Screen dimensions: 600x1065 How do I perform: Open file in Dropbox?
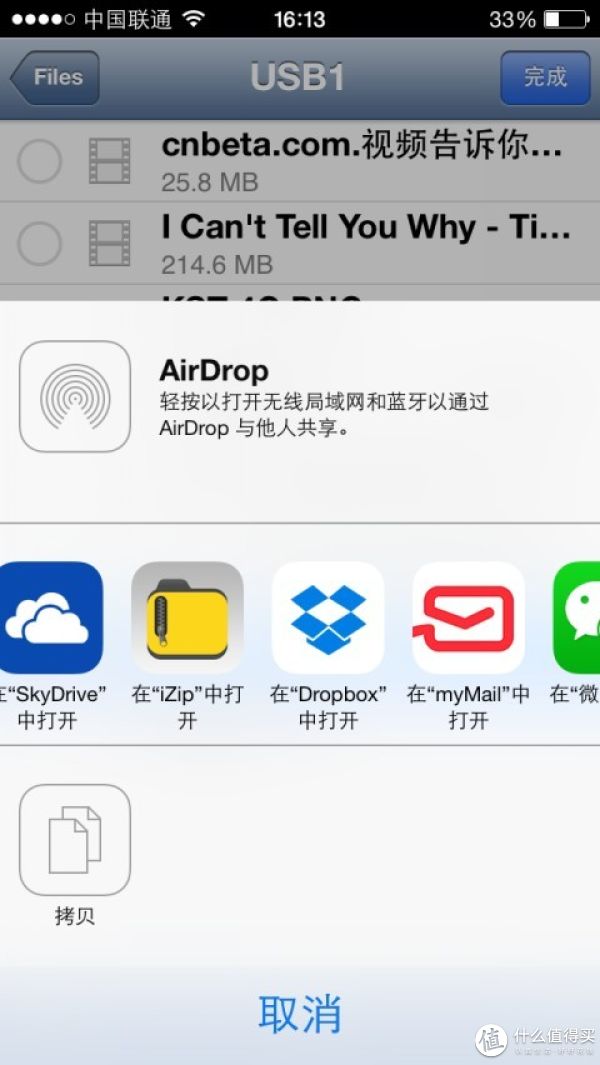pos(328,617)
